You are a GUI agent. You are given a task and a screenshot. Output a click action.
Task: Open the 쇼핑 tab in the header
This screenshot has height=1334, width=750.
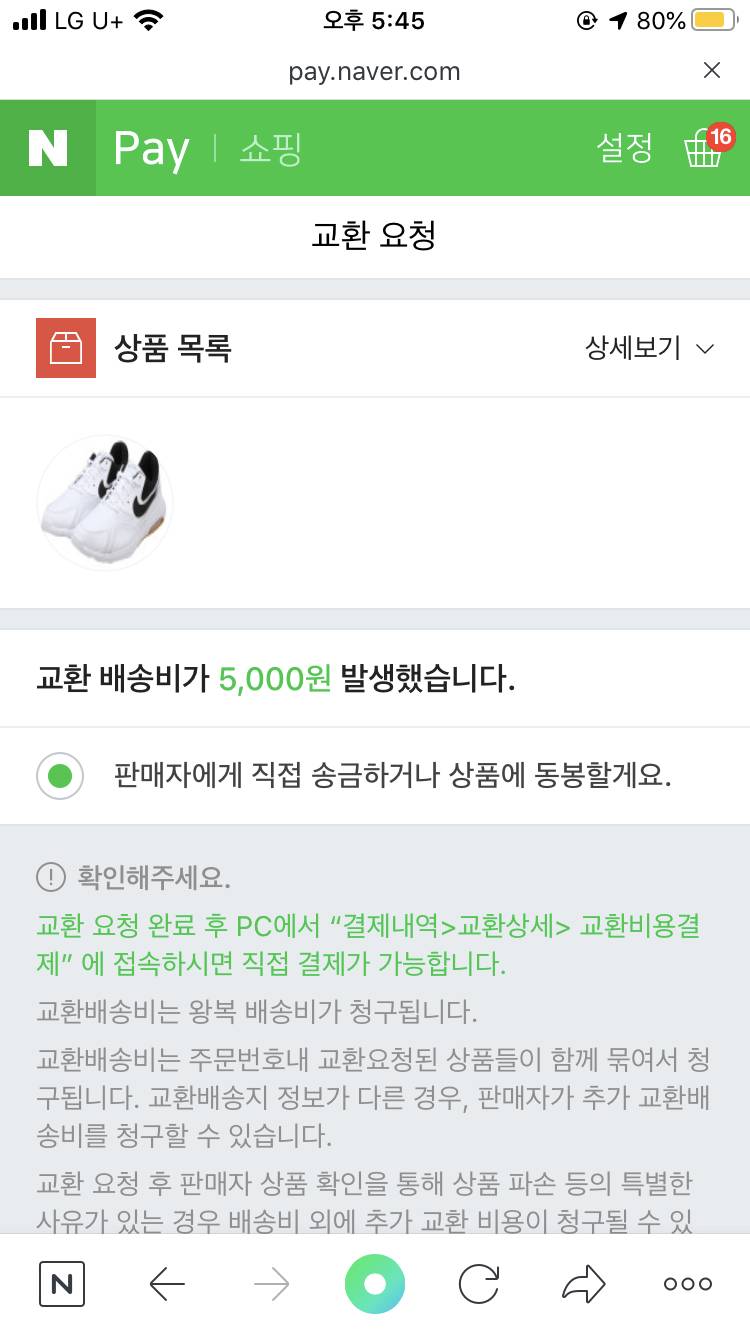(x=272, y=148)
